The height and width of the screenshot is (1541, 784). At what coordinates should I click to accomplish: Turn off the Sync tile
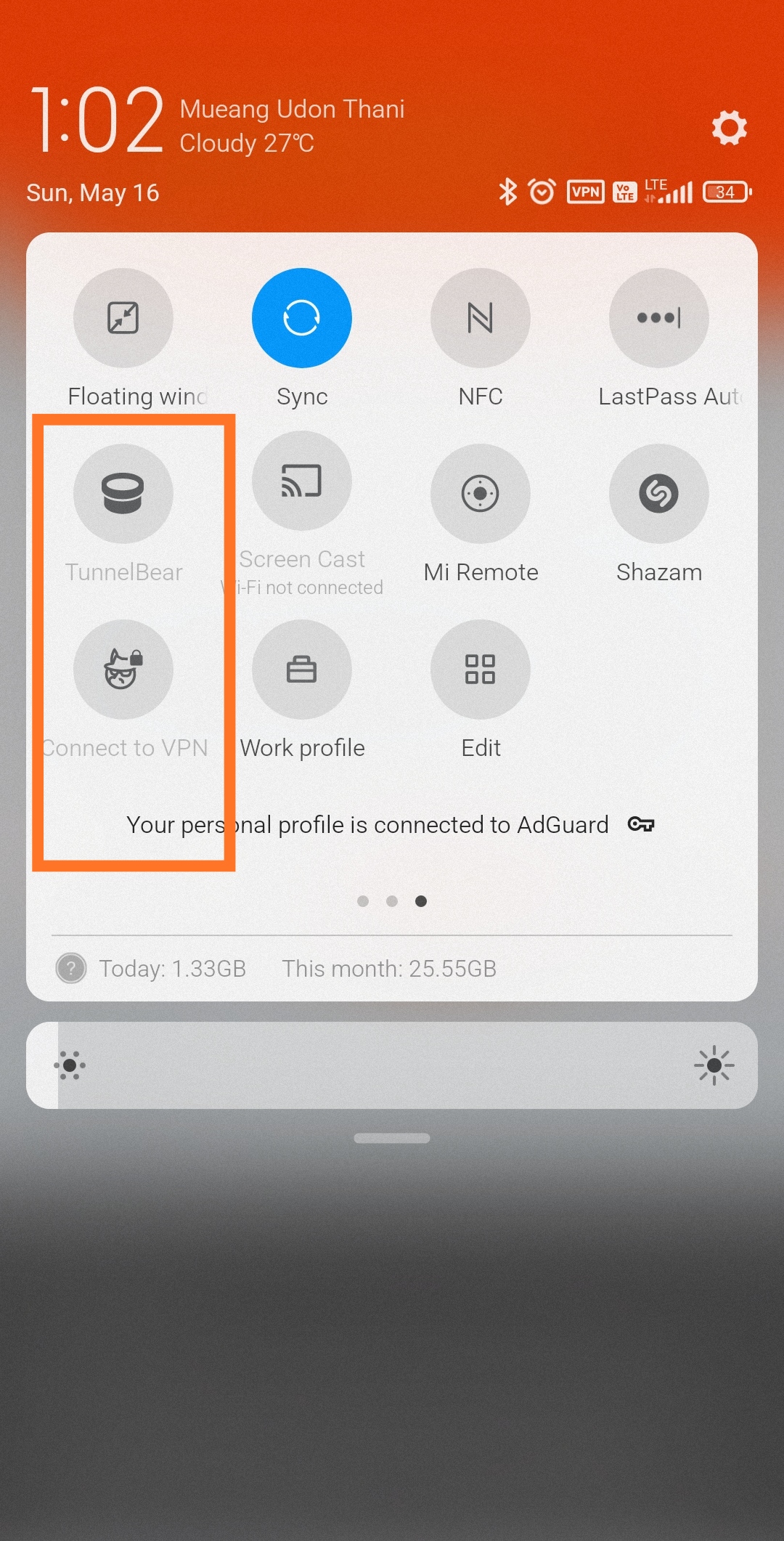click(x=302, y=318)
